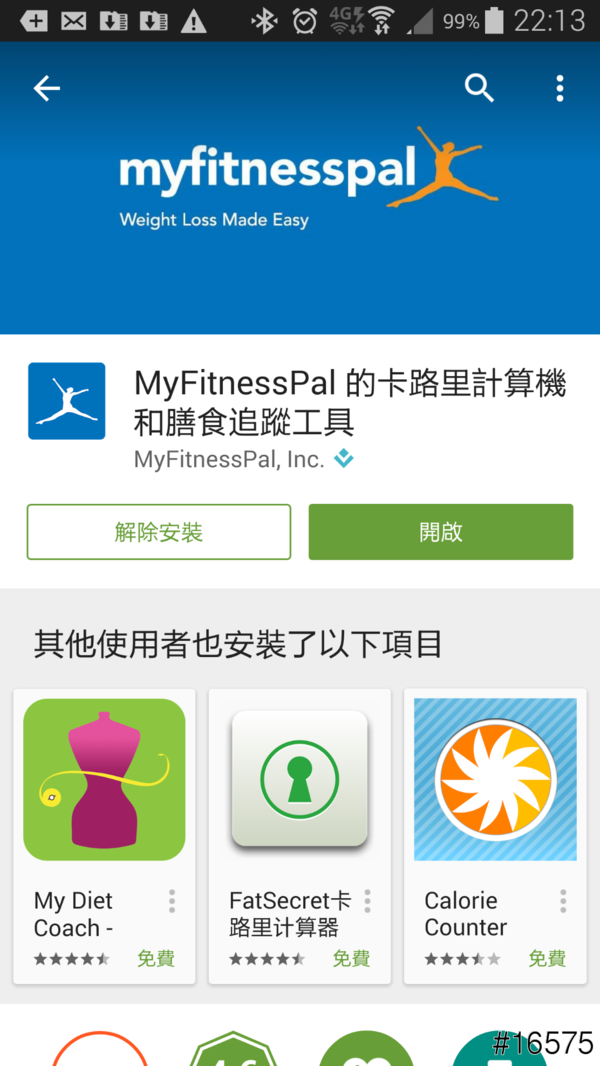Go back using the arrow icon
Viewport: 600px width, 1066px height.
(x=47, y=89)
